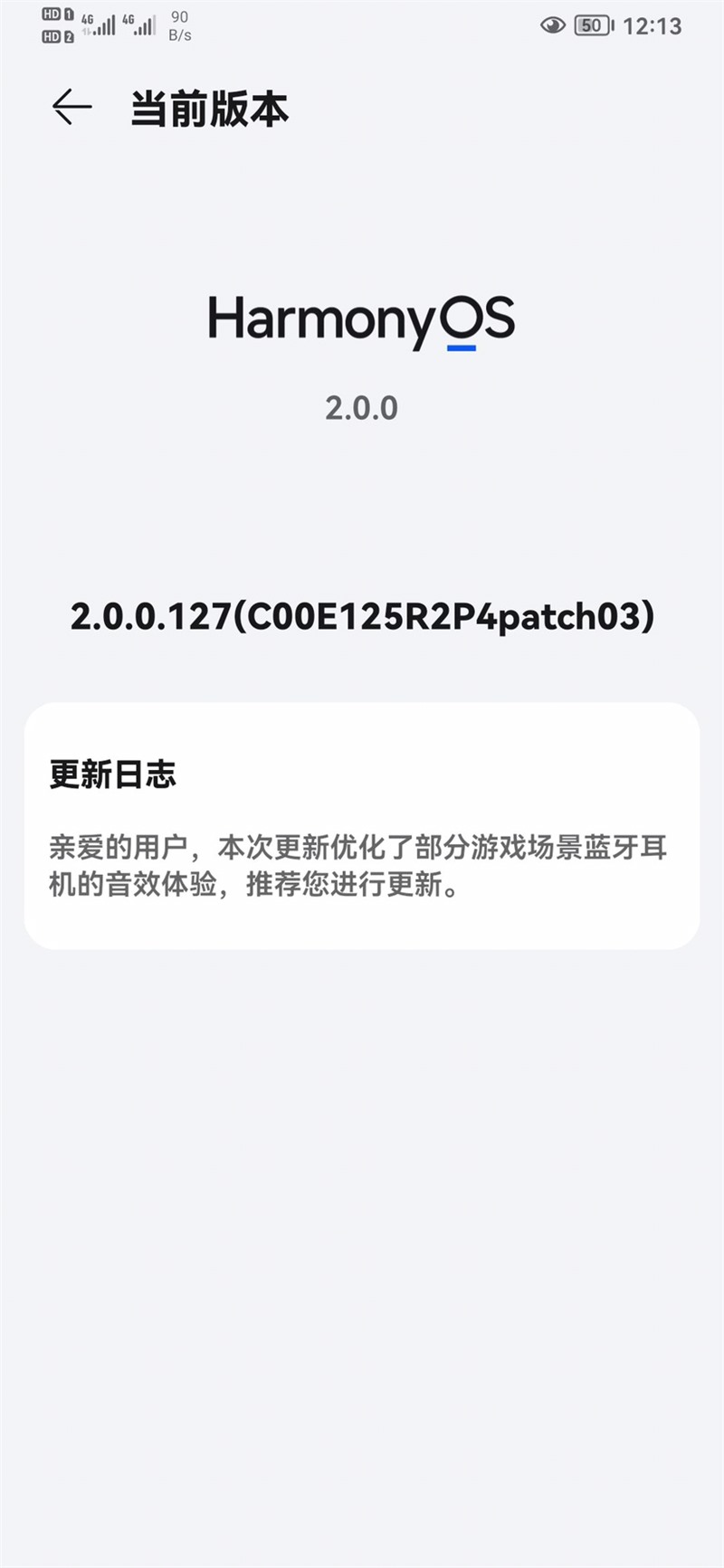Tap the HD1 VoLTE indicator
The image size is (724, 1568).
[56, 15]
